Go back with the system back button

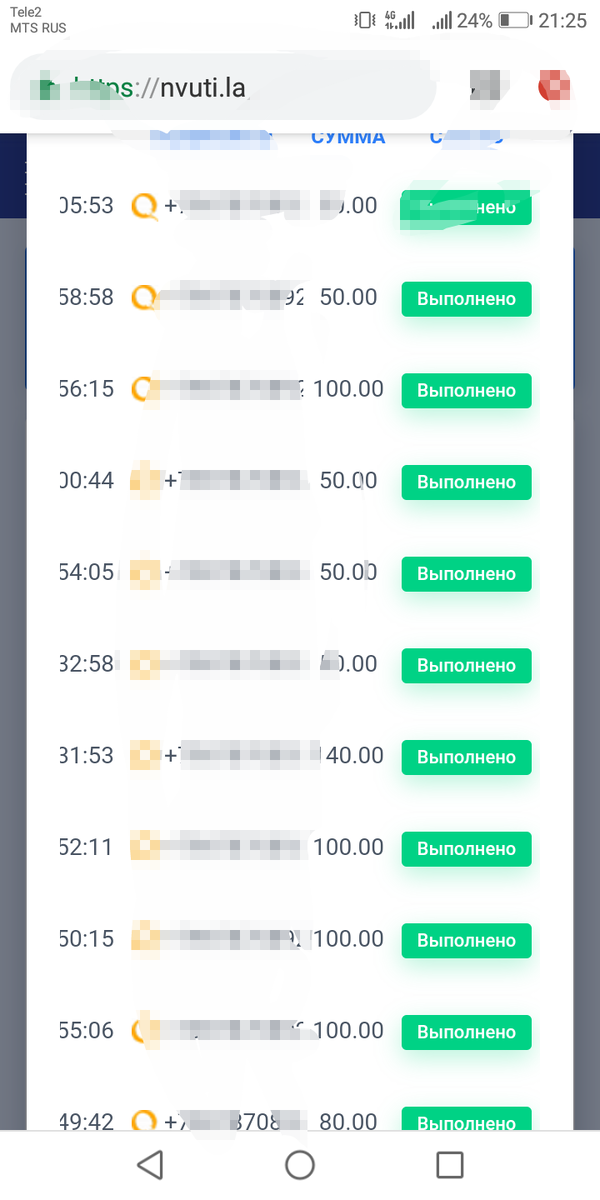tap(150, 1164)
